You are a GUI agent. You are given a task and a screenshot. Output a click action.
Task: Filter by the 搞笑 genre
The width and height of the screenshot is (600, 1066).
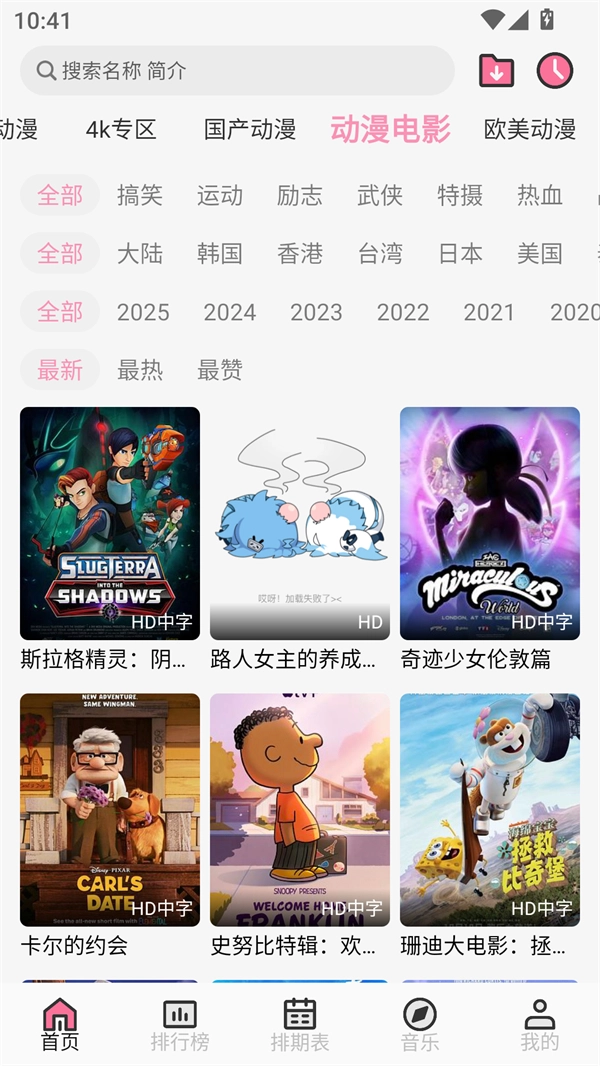click(140, 195)
